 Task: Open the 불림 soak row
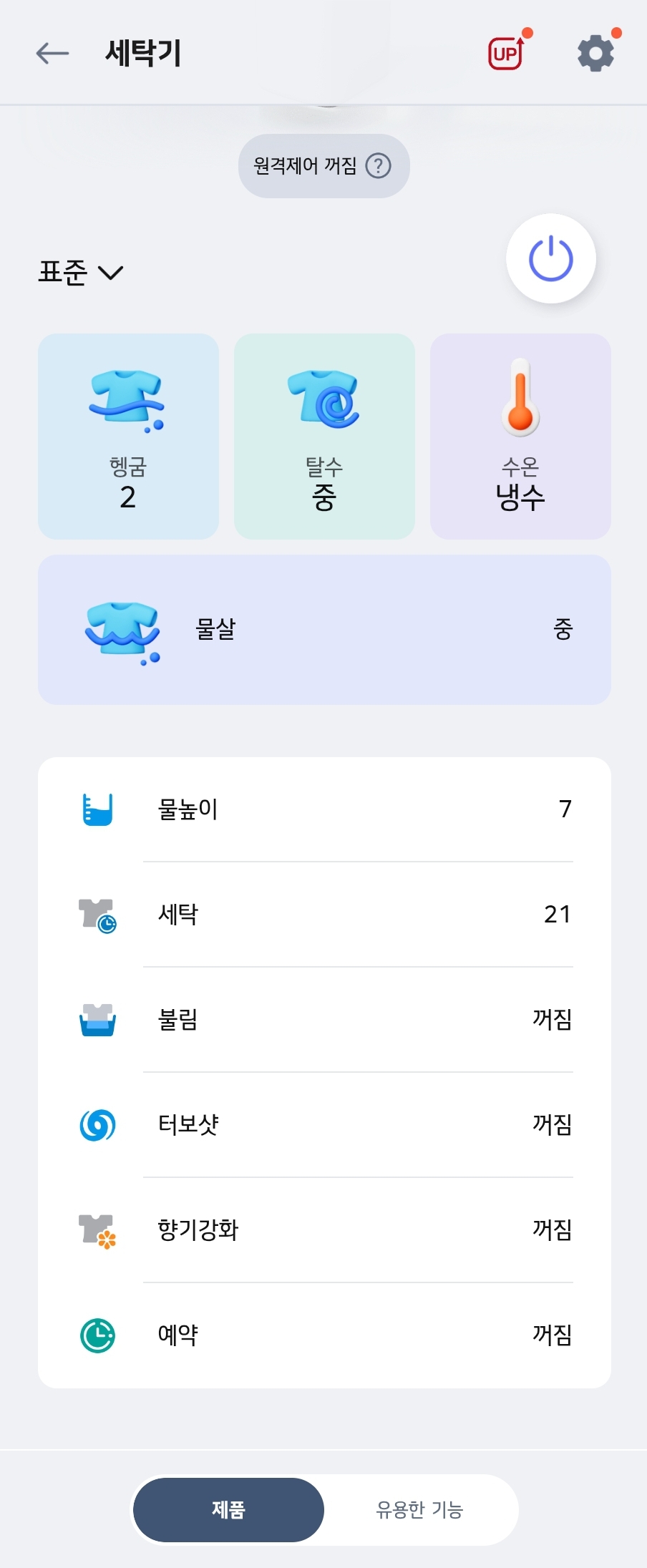[x=324, y=1019]
